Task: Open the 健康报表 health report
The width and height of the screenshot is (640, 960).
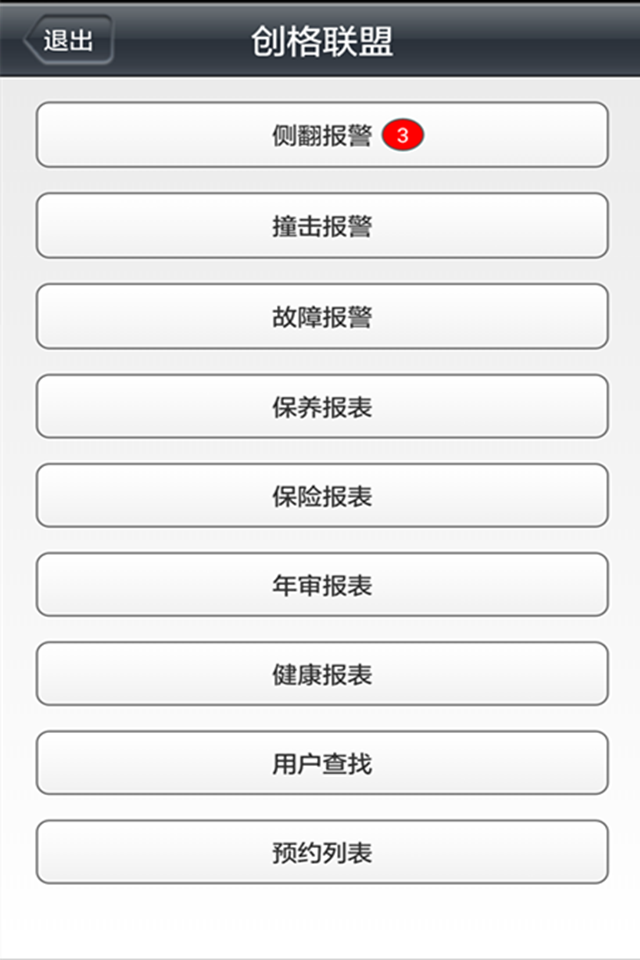Action: click(322, 674)
